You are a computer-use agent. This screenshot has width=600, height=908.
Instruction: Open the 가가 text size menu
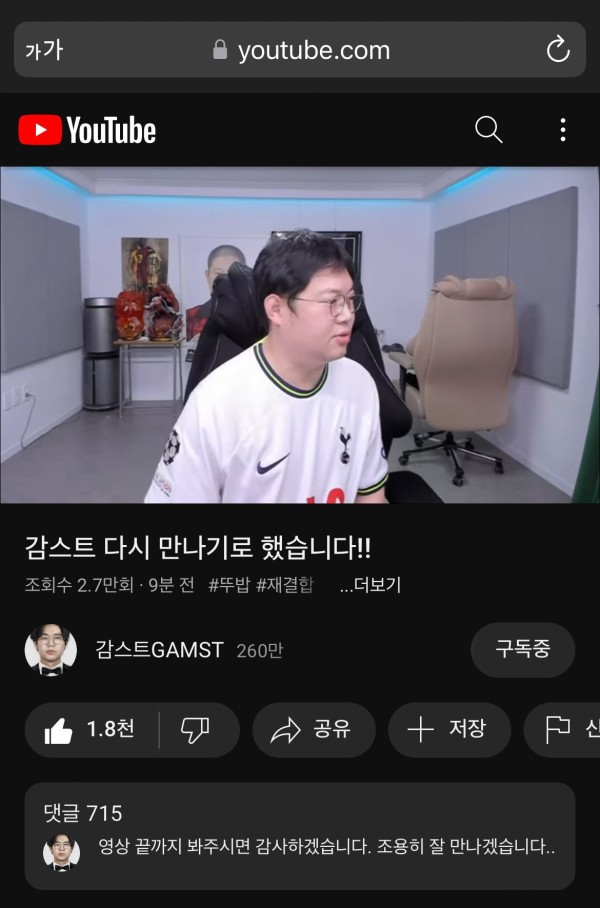[43, 50]
